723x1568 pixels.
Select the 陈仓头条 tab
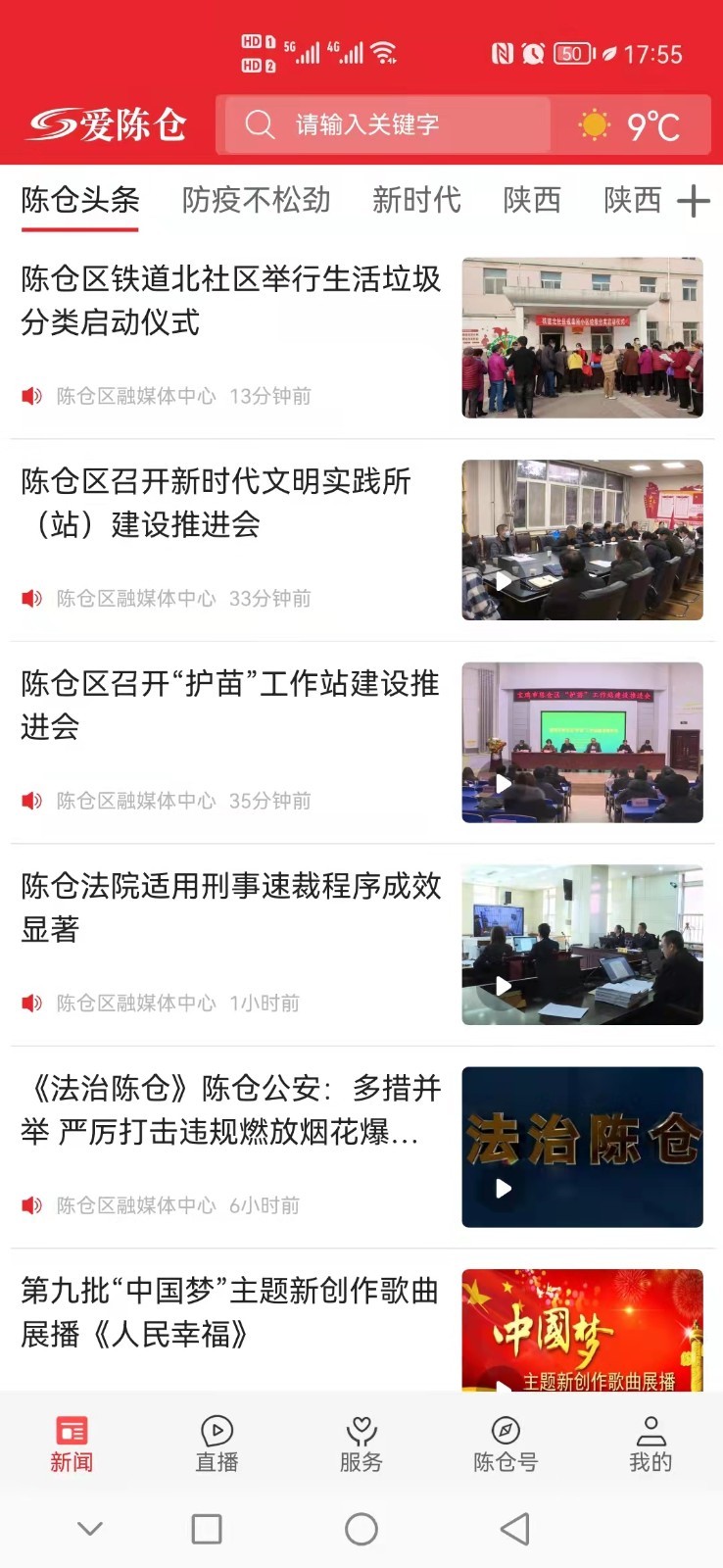coord(80,200)
